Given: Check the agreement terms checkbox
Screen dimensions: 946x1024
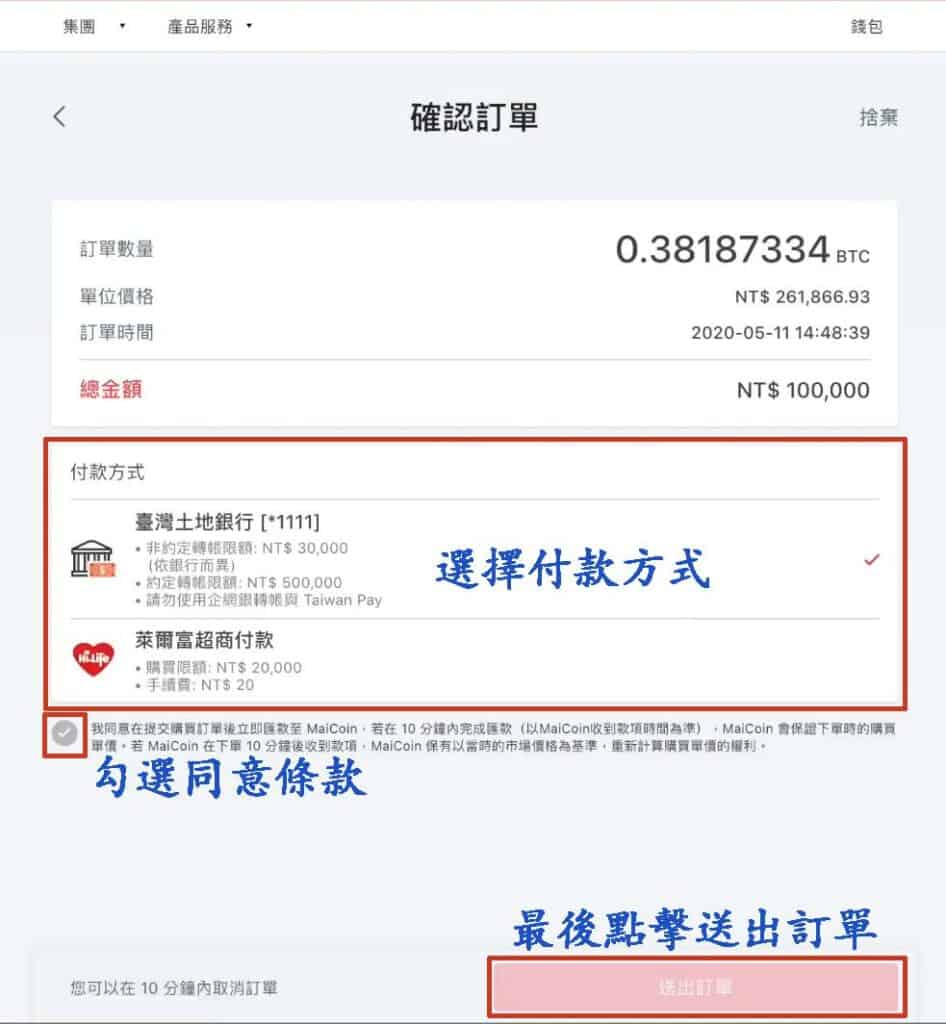Looking at the screenshot, I should tap(65, 734).
